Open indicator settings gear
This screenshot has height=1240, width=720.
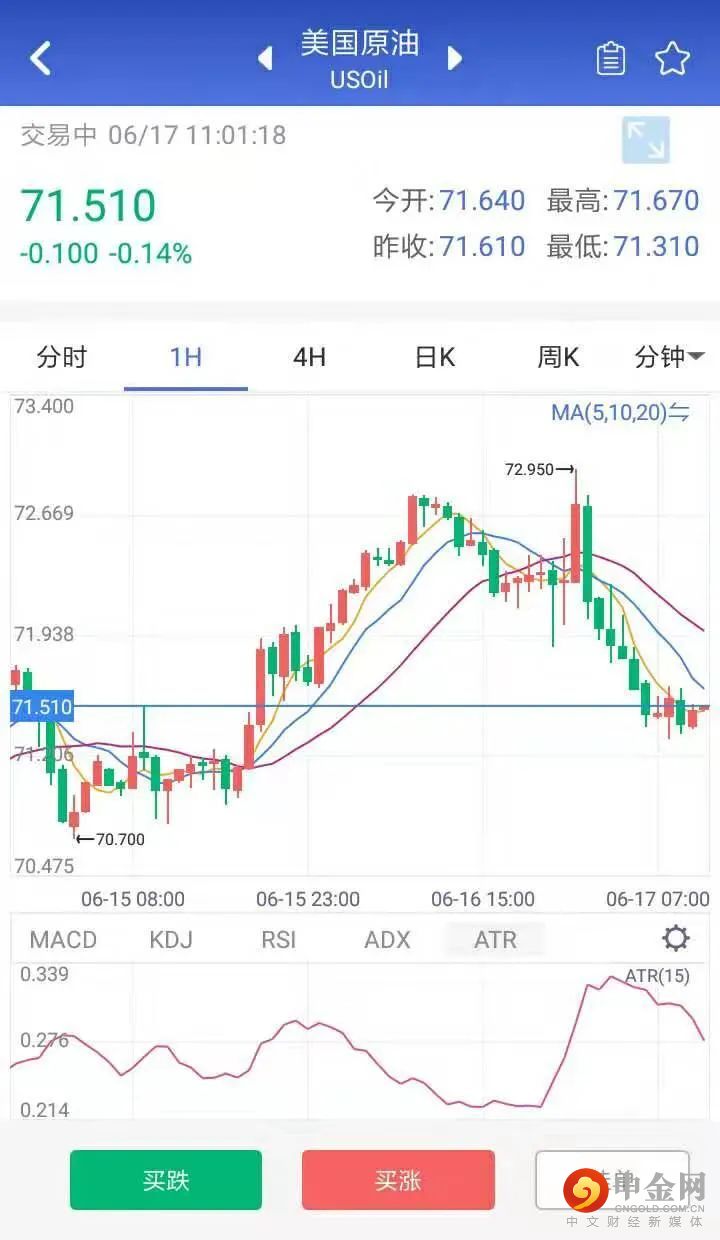coord(676,938)
